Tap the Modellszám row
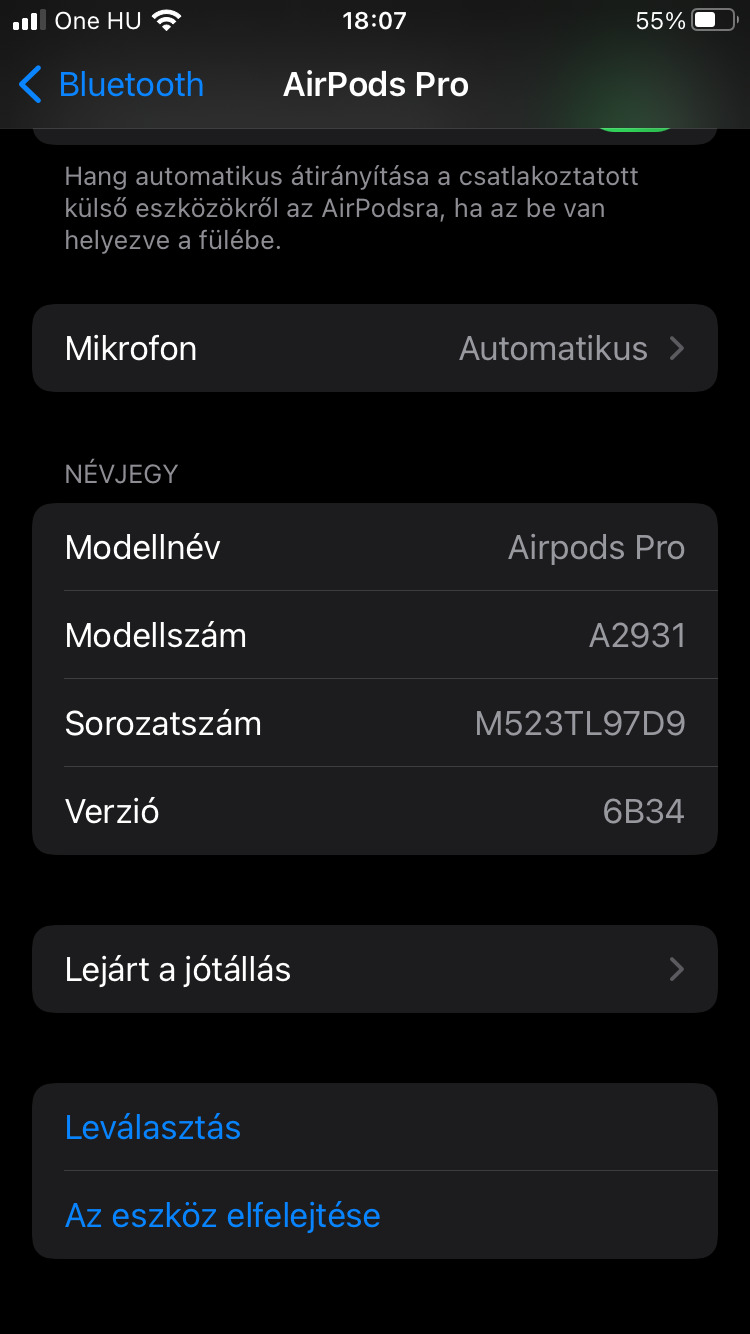 point(374,635)
